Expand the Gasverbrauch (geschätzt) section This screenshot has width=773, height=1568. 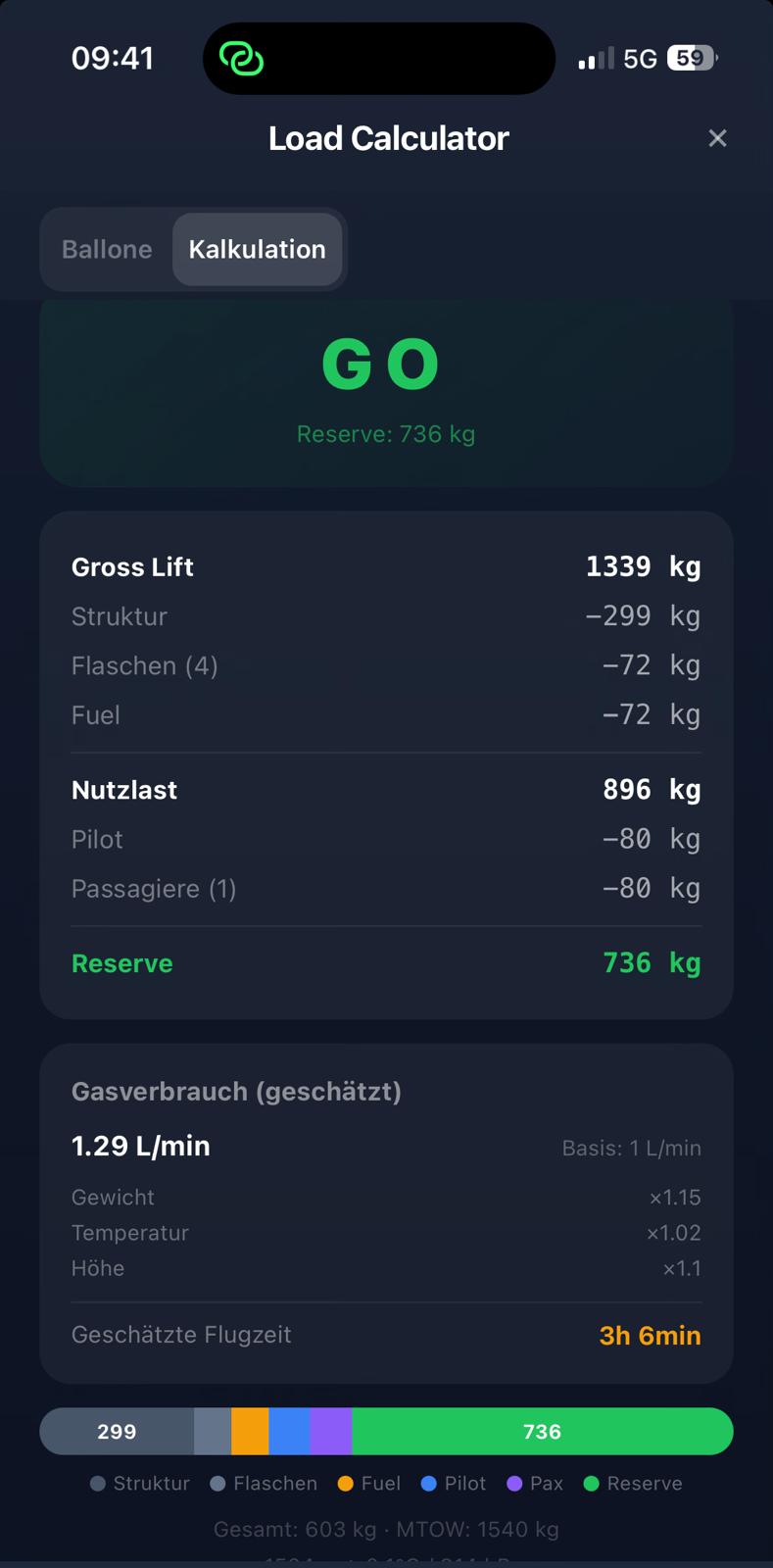point(236,1091)
